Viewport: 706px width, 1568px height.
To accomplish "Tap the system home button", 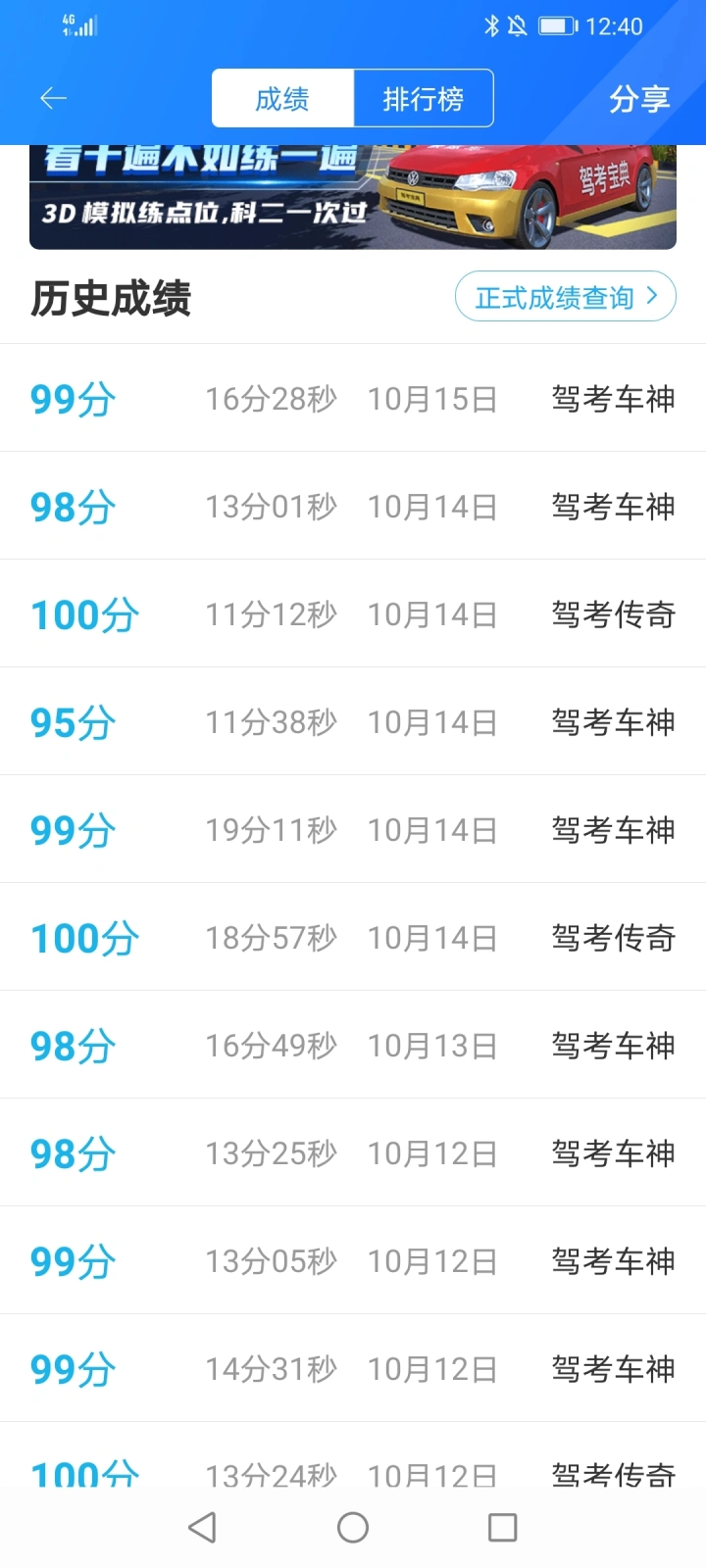I will [x=353, y=1527].
